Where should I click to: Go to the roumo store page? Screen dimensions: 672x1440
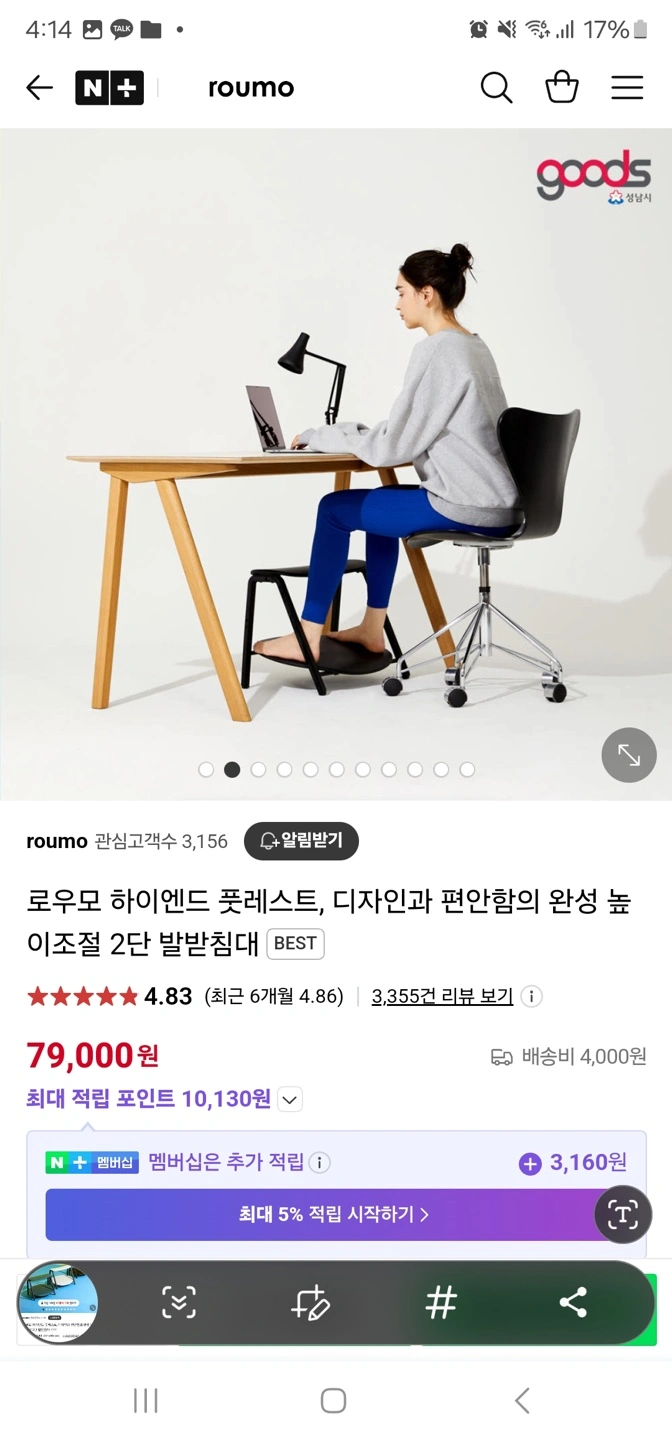click(57, 841)
